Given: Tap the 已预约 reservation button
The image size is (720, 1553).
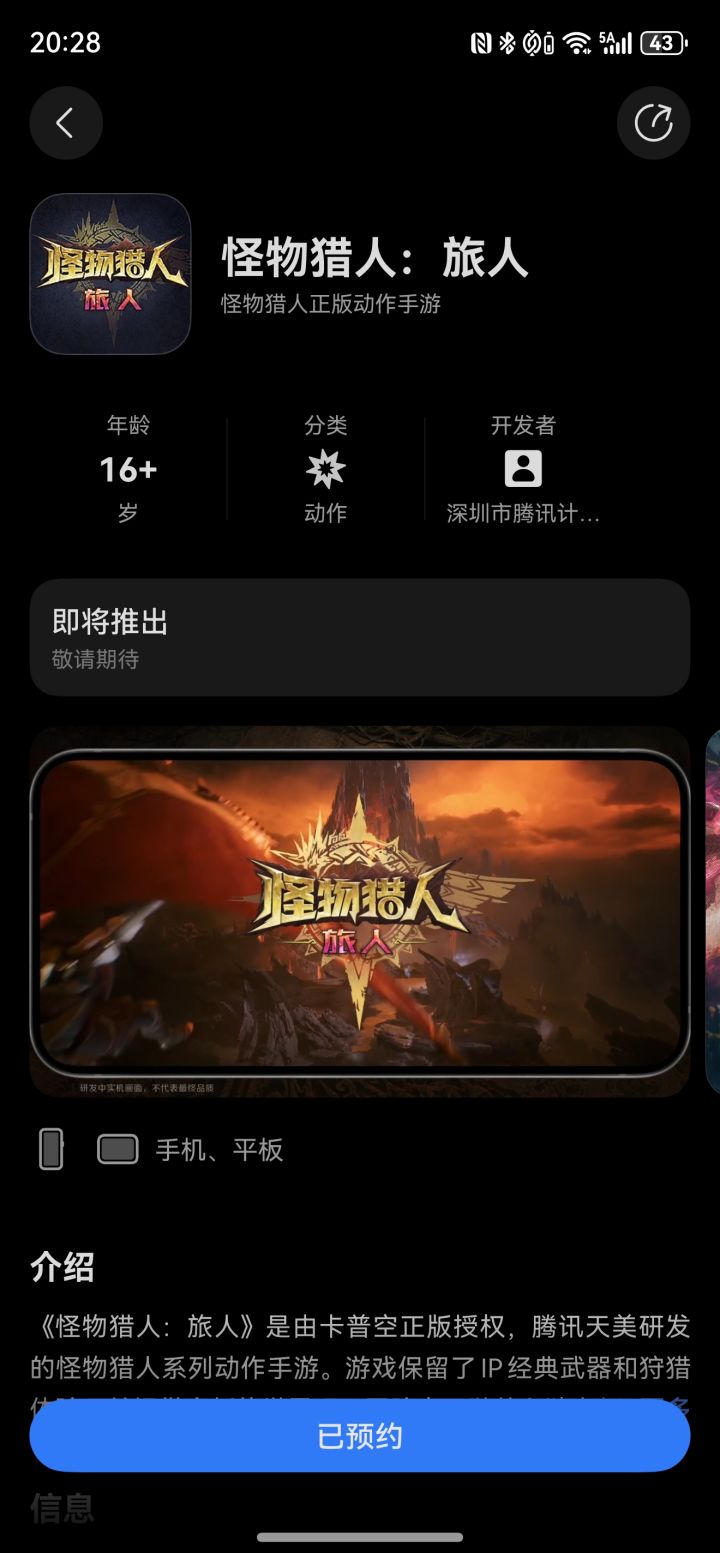Looking at the screenshot, I should (x=360, y=1434).
